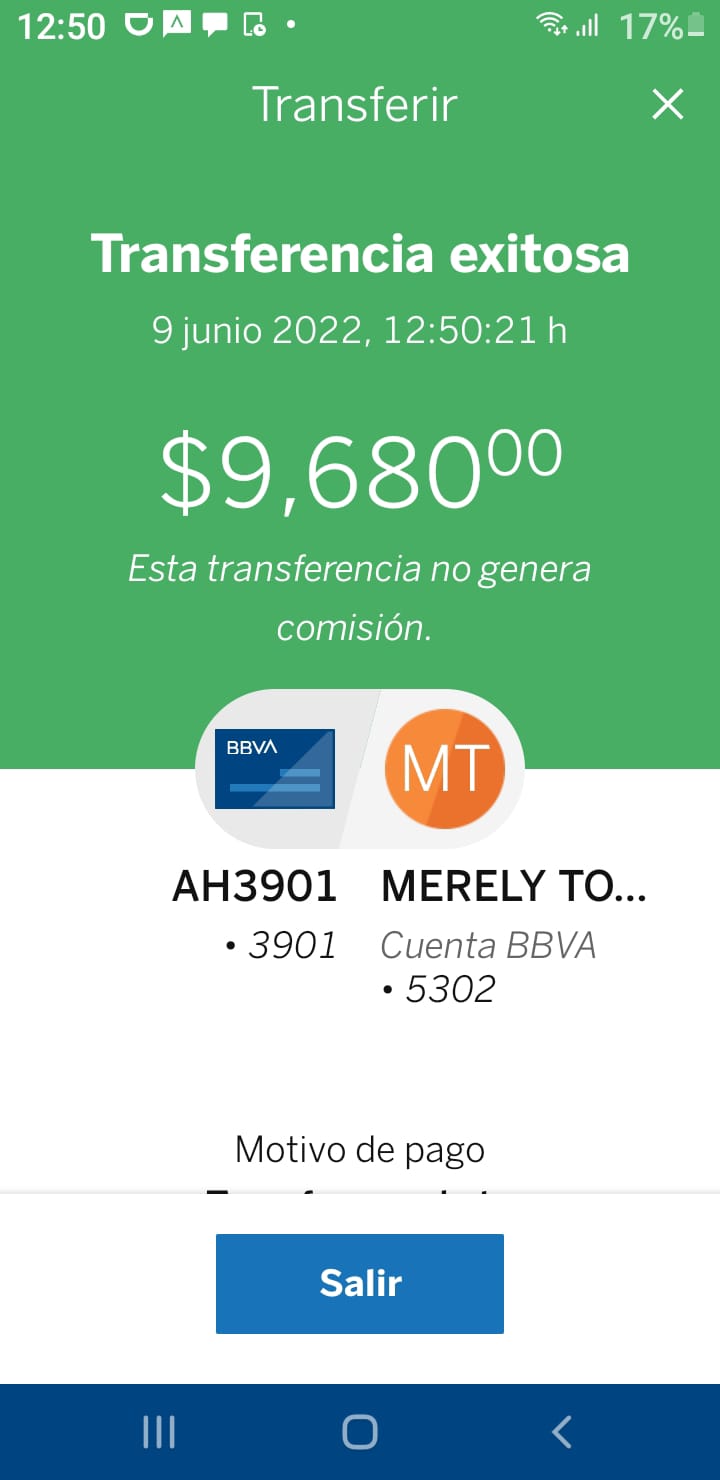Close the Transferir screen with the X
Screen dimensions: 720x1480
coord(667,104)
